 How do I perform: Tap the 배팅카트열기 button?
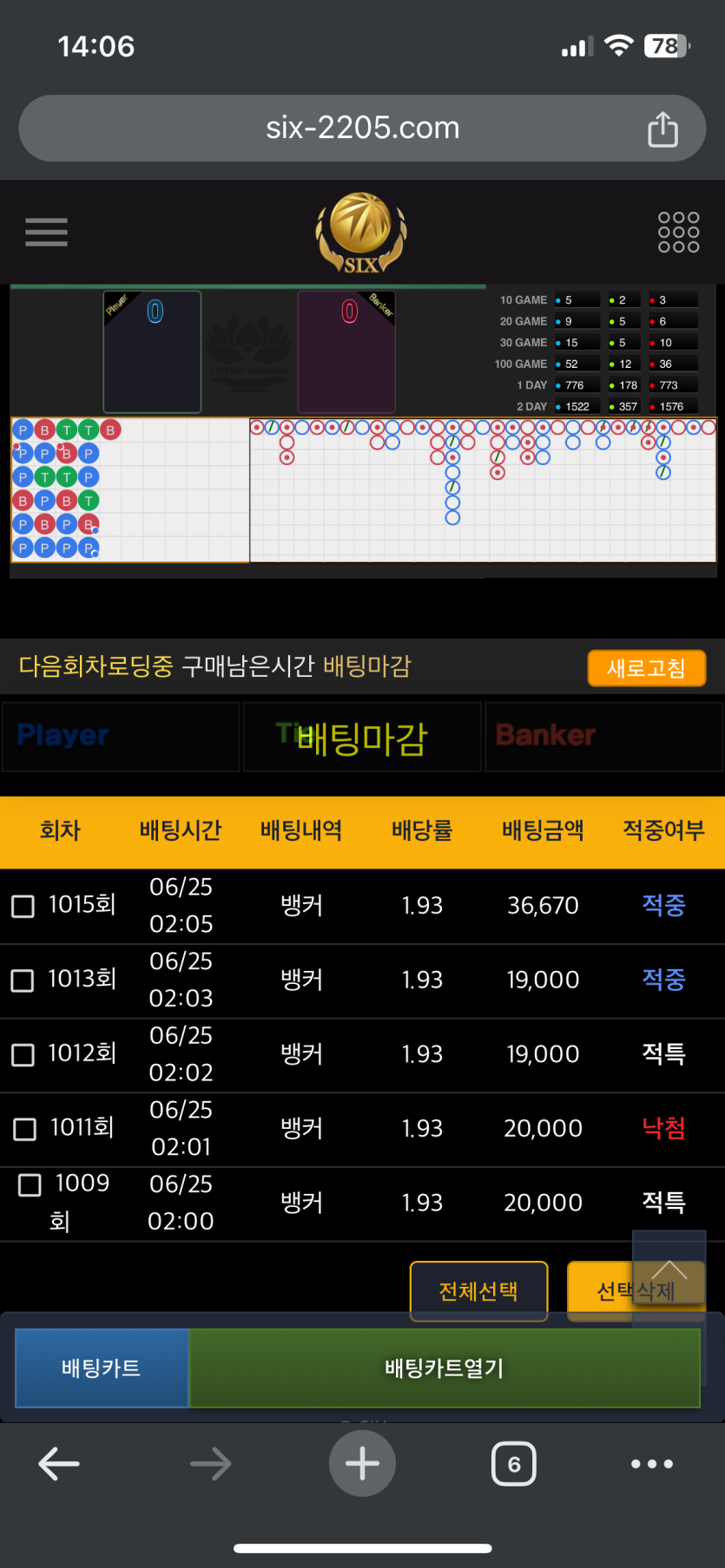pos(444,1368)
